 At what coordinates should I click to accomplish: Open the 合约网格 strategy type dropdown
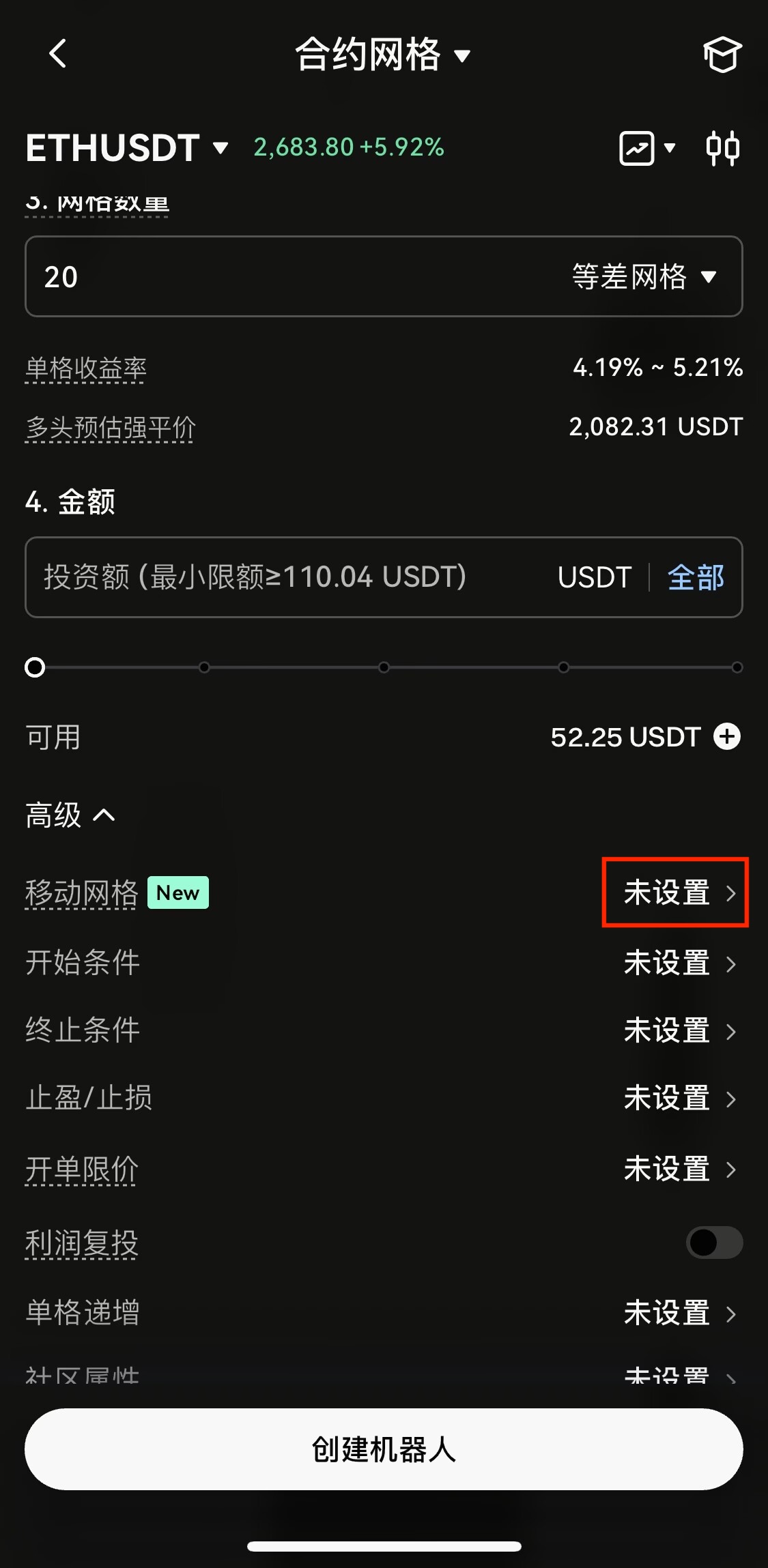pos(382,55)
